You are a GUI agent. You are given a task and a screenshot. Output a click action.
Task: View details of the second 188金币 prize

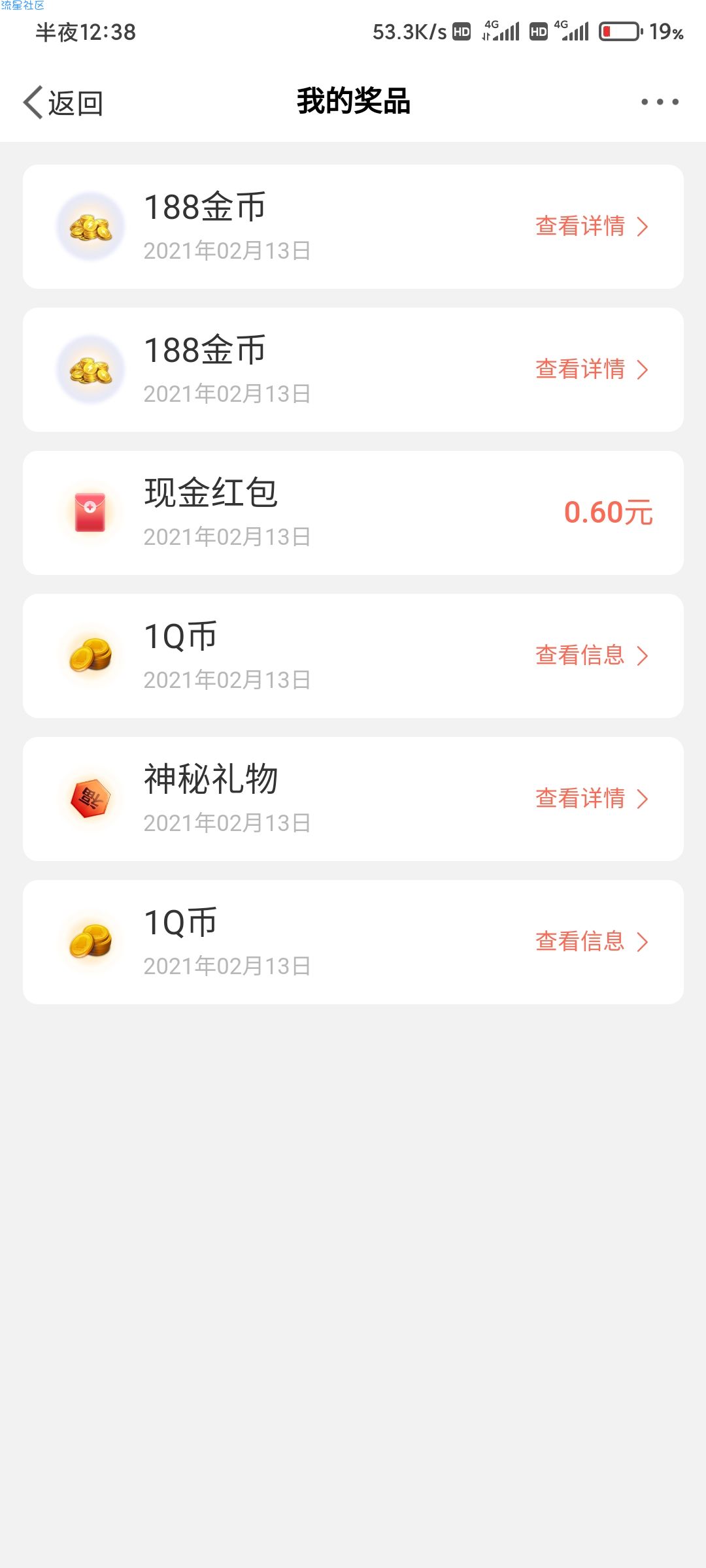click(x=592, y=369)
